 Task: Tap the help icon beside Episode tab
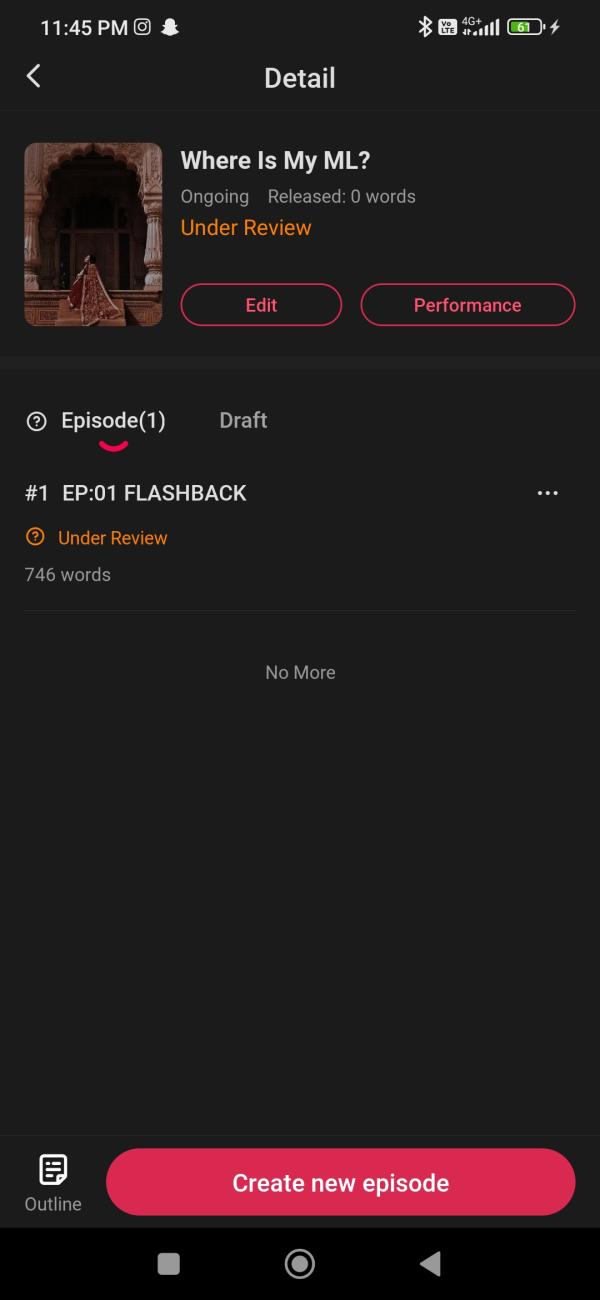pyautogui.click(x=36, y=421)
